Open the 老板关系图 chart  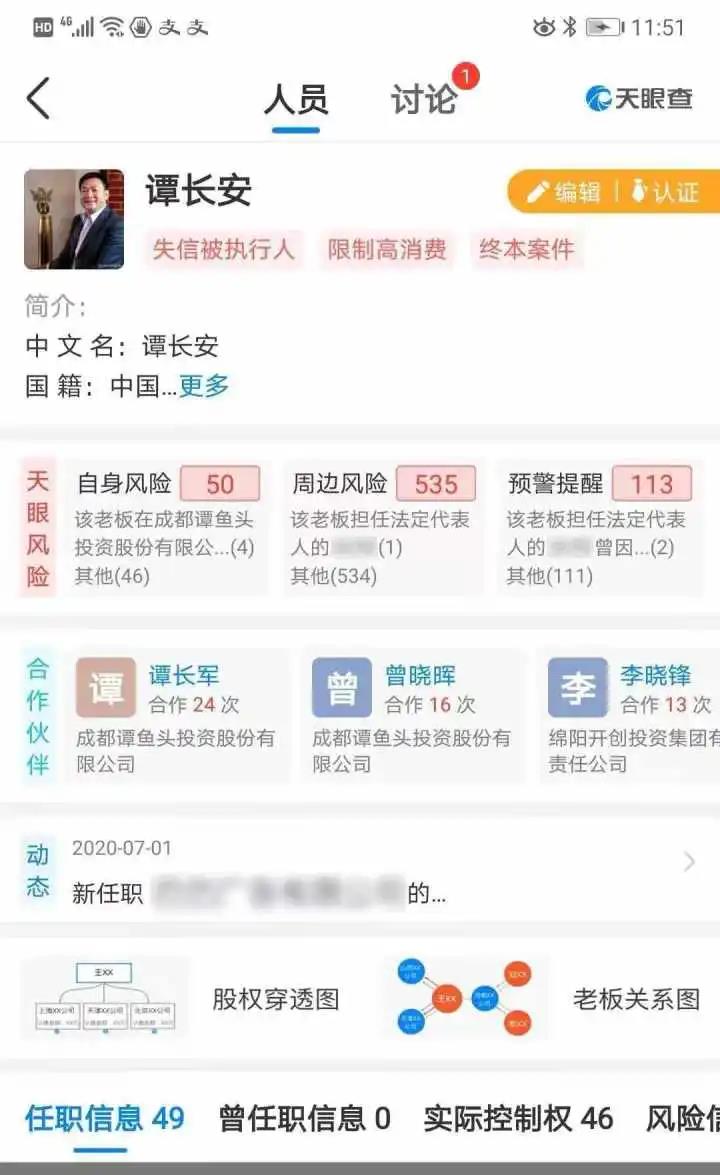545,998
